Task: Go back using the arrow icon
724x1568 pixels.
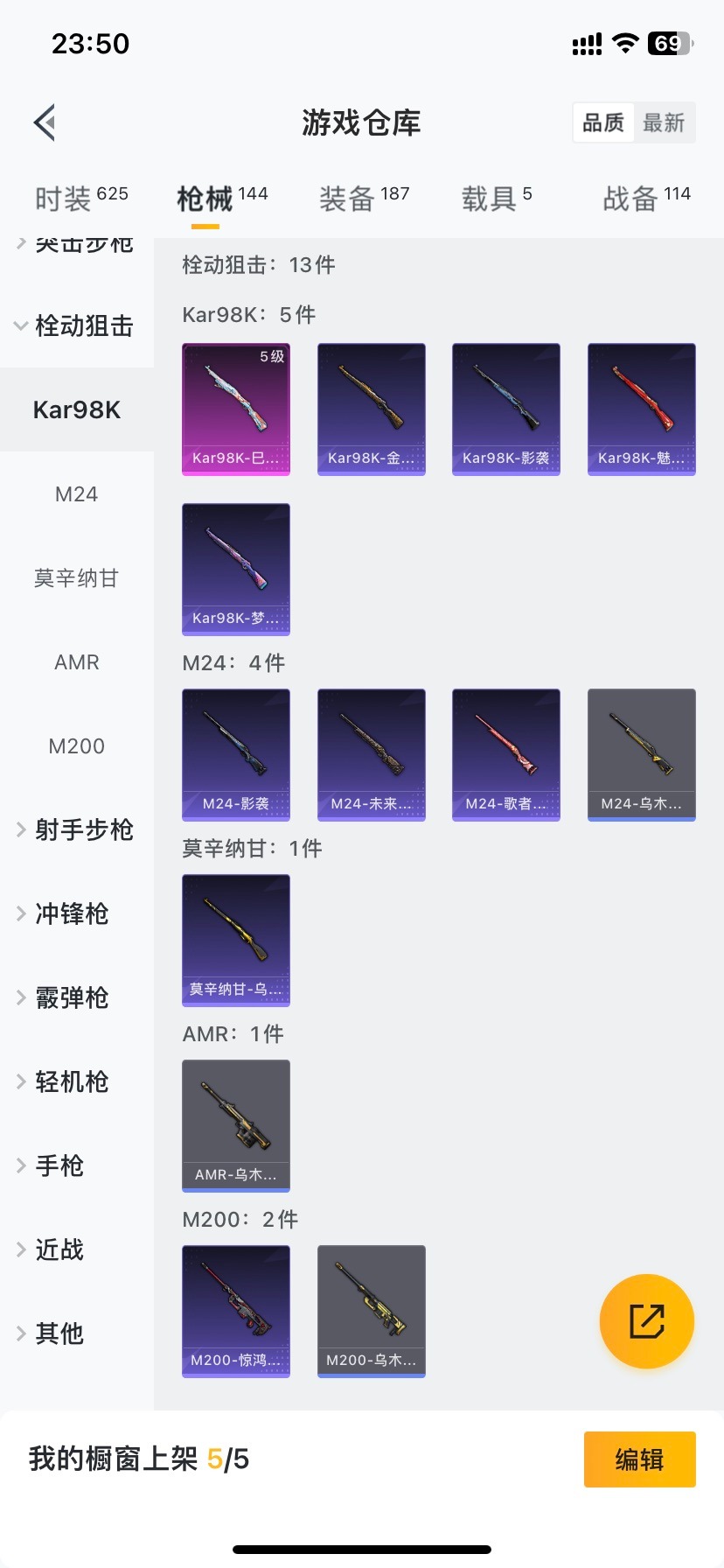Action: coord(45,122)
